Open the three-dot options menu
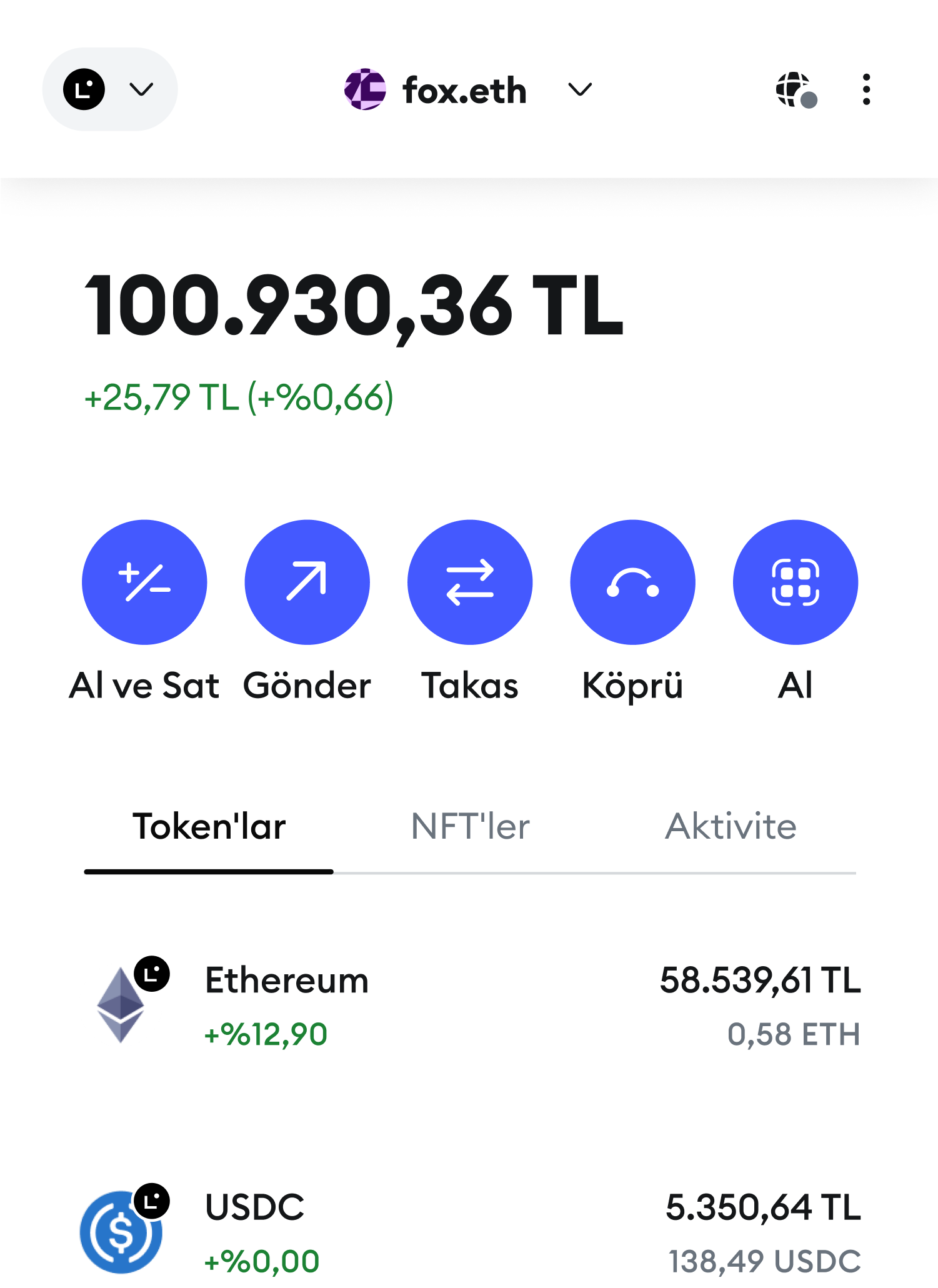Image resolution: width=938 pixels, height=1288 pixels. (866, 90)
